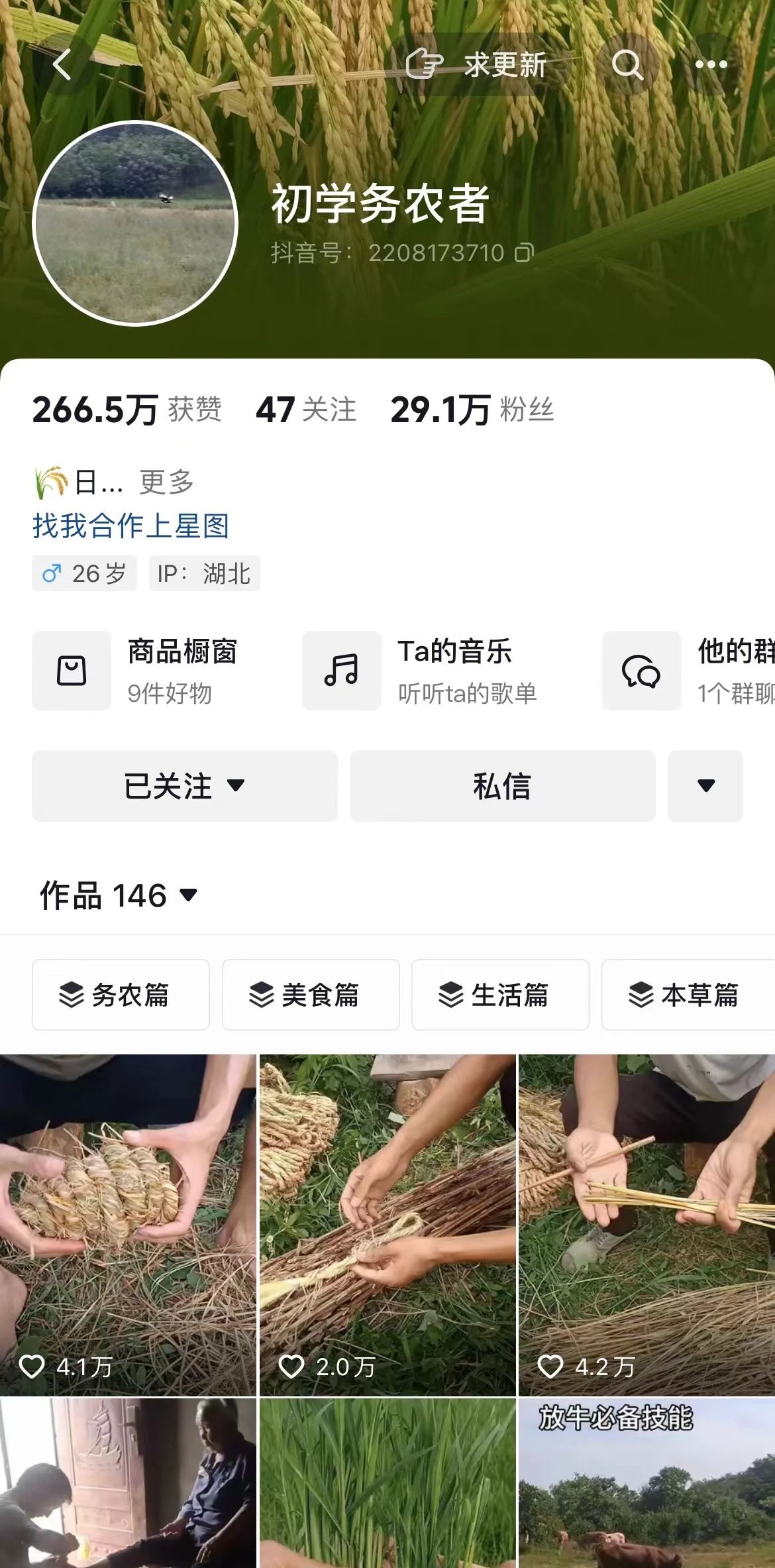Send a 私信 private message
This screenshot has width=775, height=1568.
point(502,786)
